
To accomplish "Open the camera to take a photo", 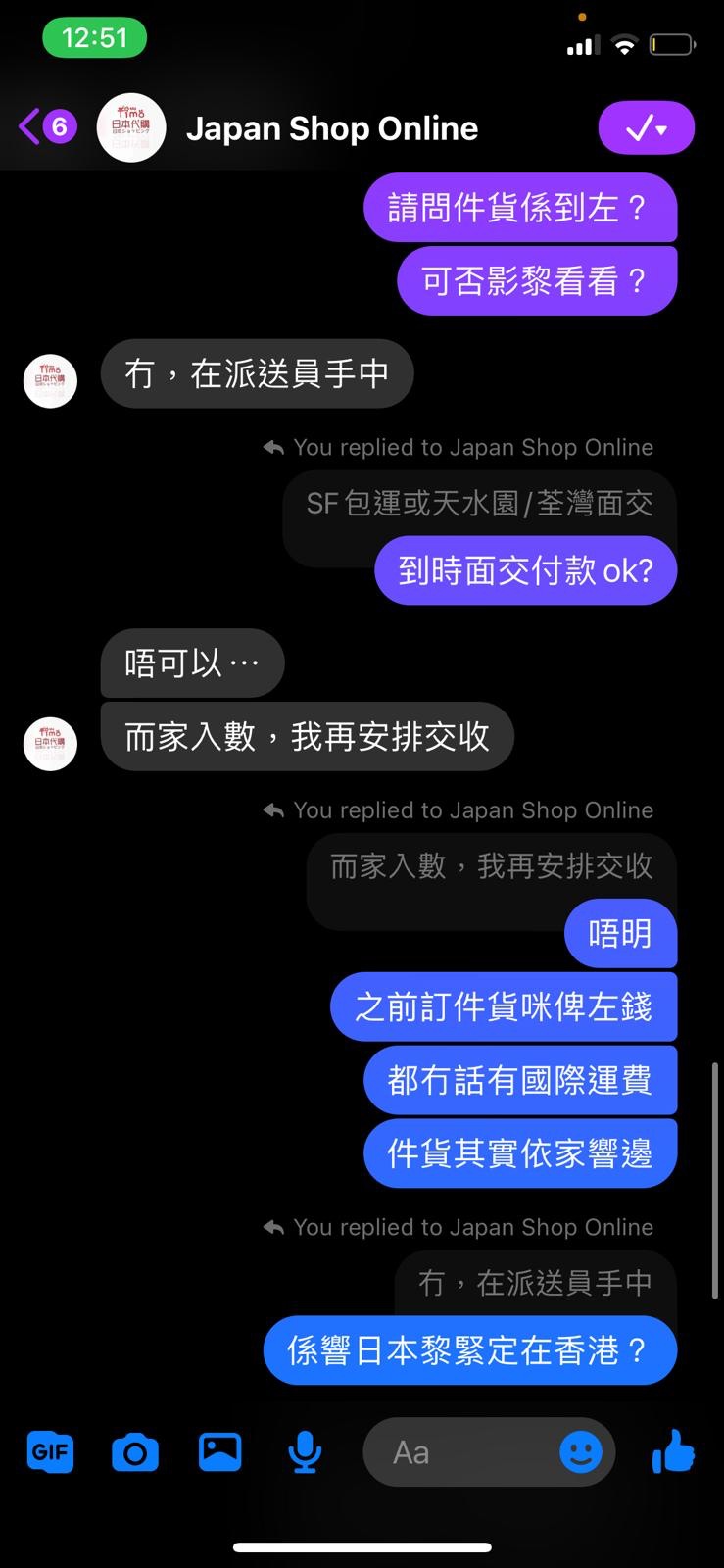I will click(135, 1452).
